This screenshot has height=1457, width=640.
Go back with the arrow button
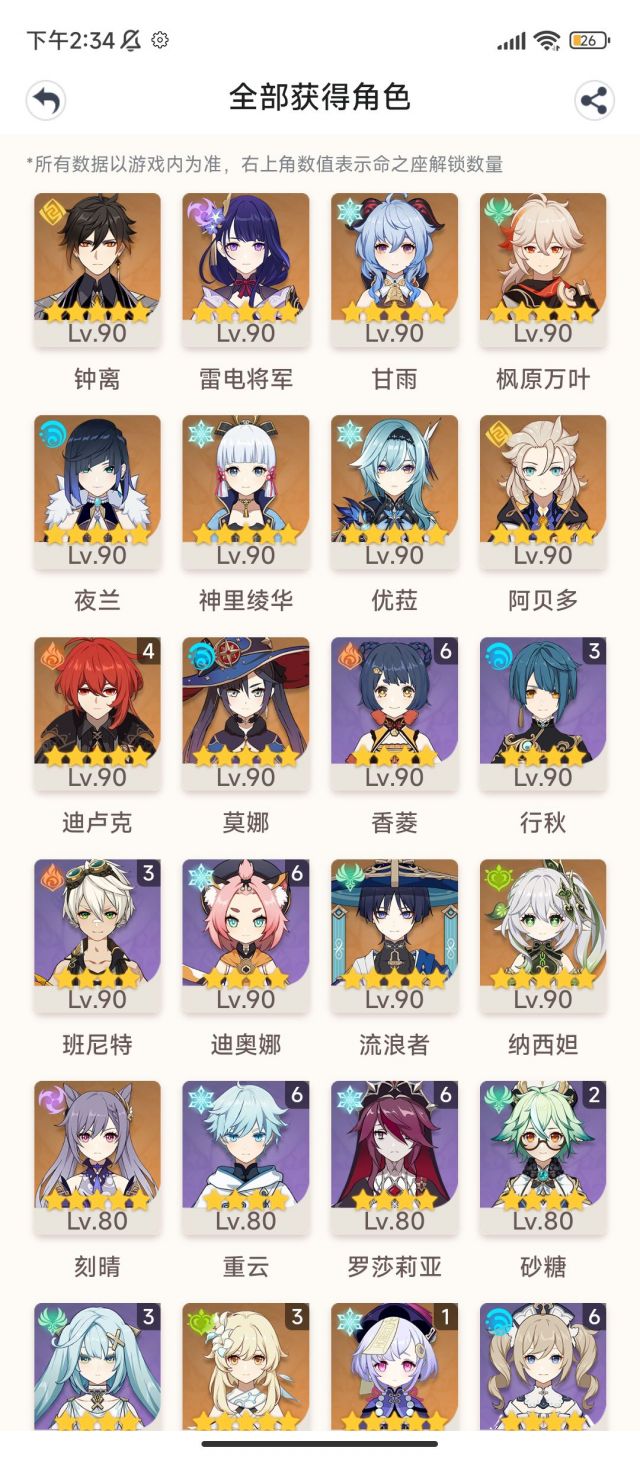tap(46, 100)
